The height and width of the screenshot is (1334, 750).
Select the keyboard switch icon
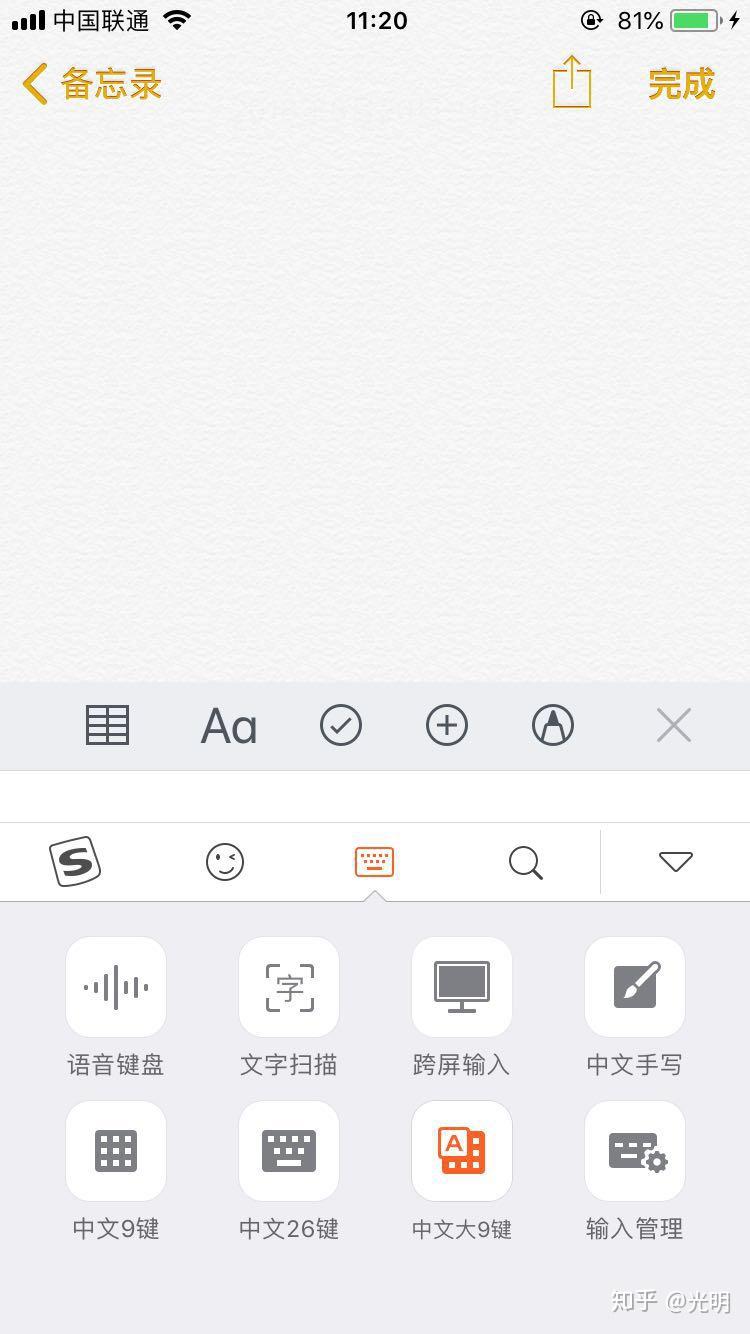click(x=374, y=861)
